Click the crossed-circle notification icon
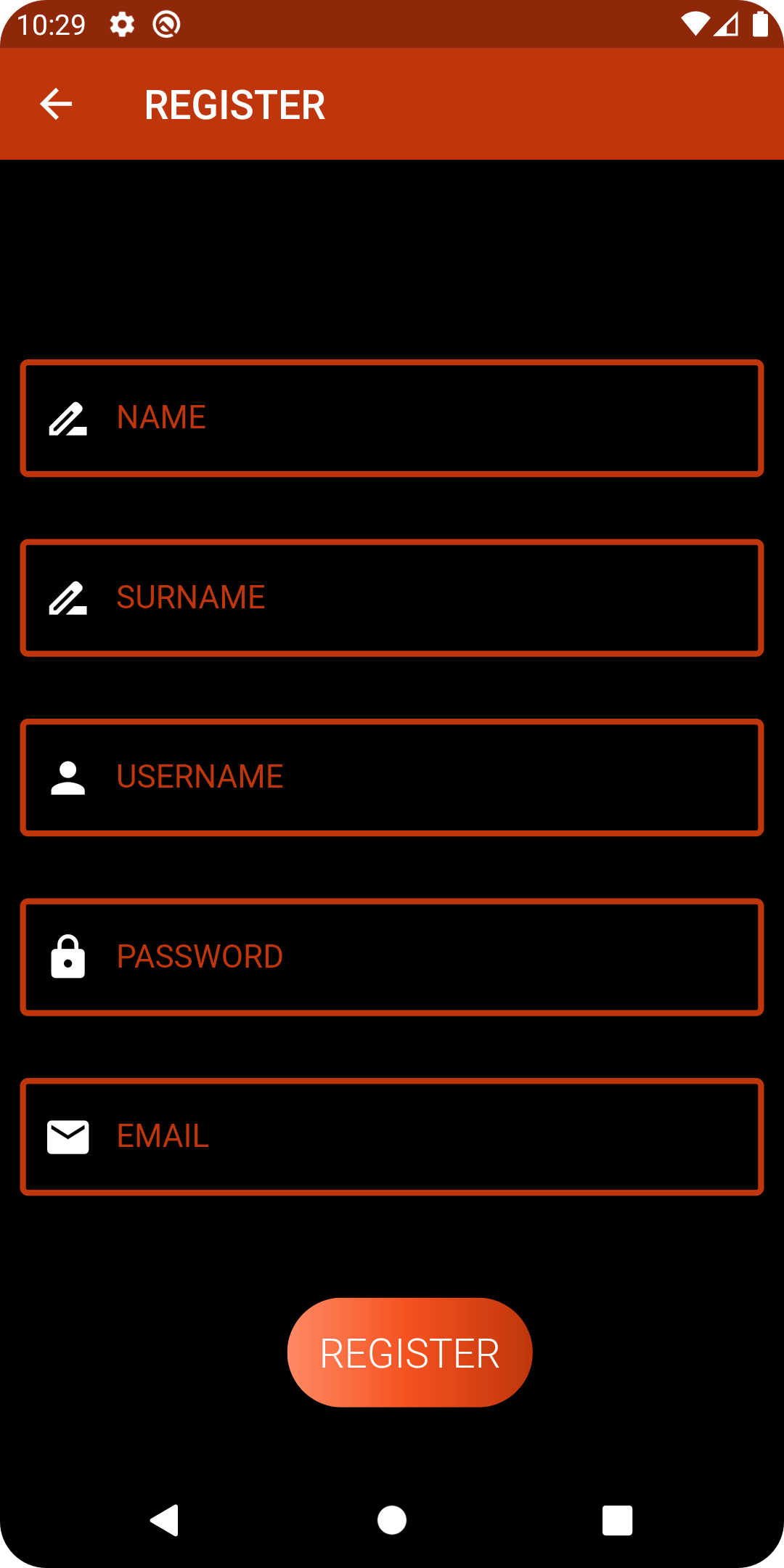Screen dimensions: 784x1568 pyautogui.click(x=166, y=24)
